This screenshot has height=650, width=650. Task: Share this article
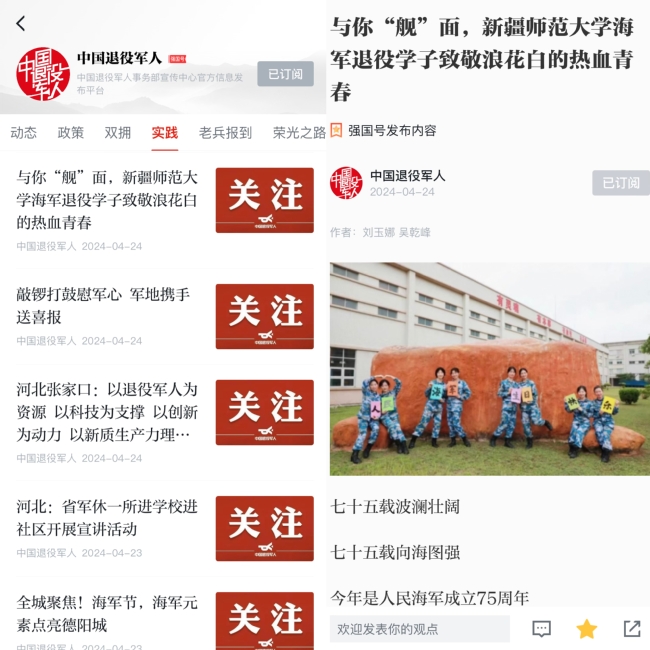(632, 629)
